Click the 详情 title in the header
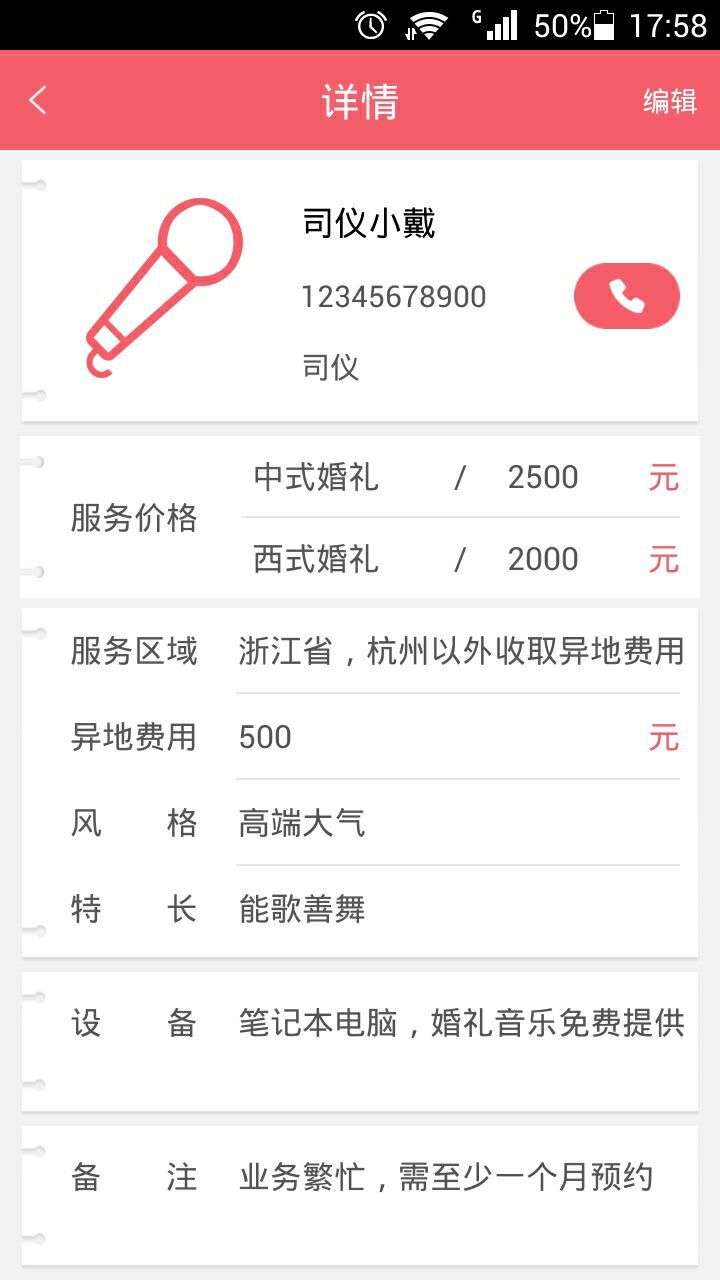720x1280 pixels. tap(360, 101)
